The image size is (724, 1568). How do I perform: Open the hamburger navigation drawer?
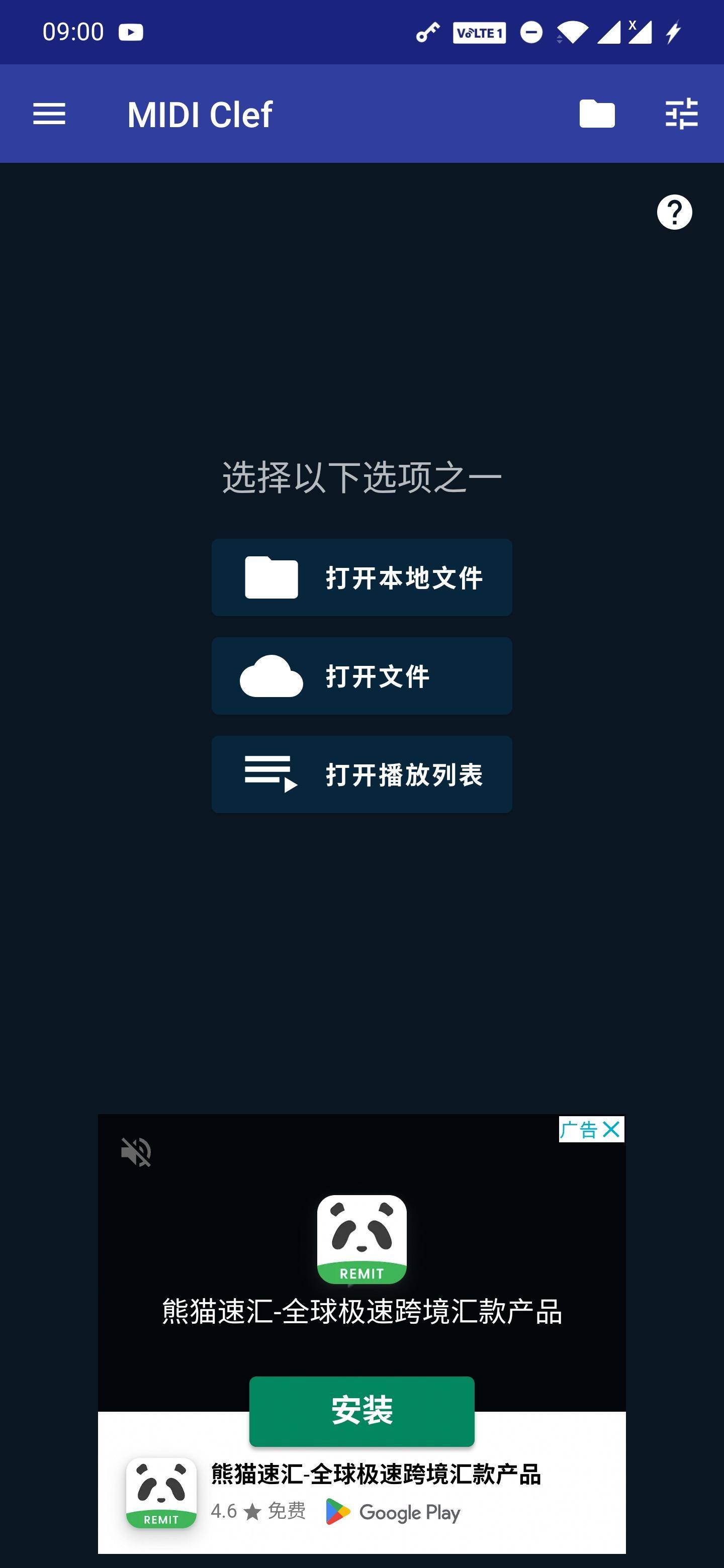[49, 114]
